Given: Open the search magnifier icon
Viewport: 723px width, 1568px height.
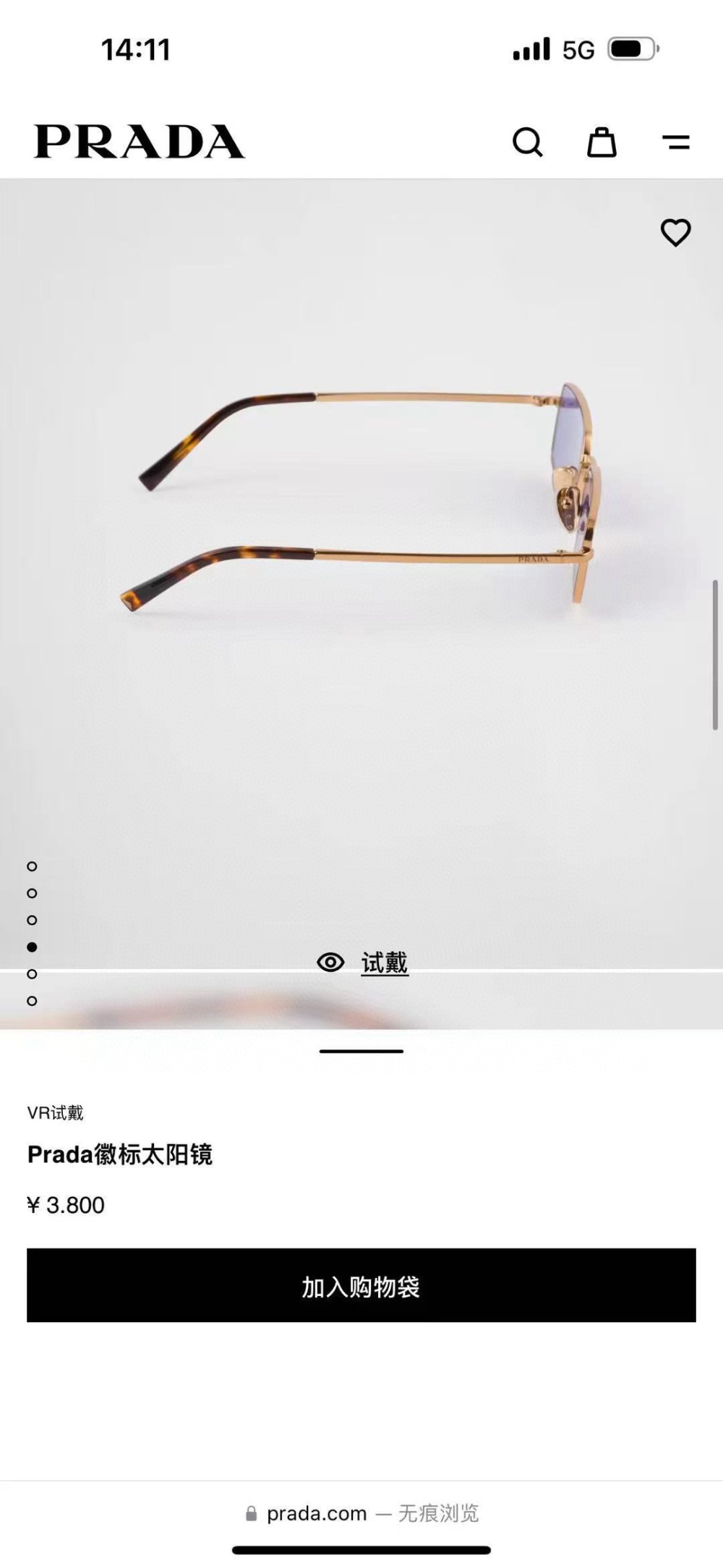Looking at the screenshot, I should [x=528, y=142].
